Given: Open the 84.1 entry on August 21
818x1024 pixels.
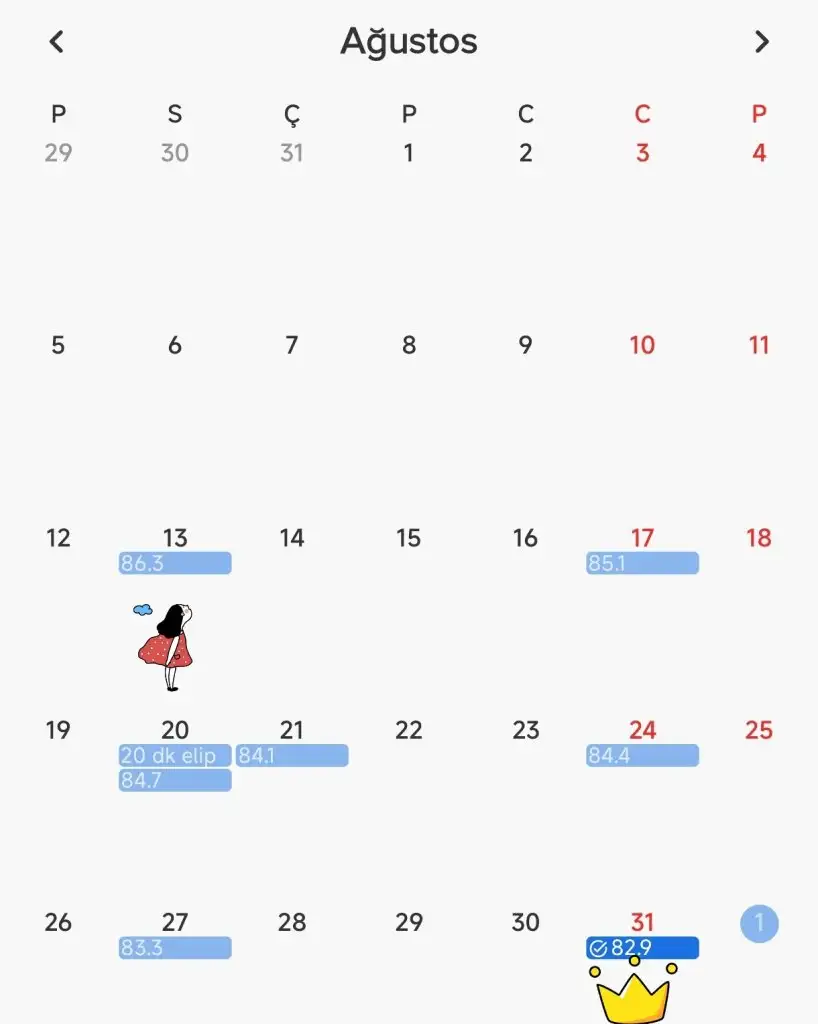Looking at the screenshot, I should click(x=292, y=755).
